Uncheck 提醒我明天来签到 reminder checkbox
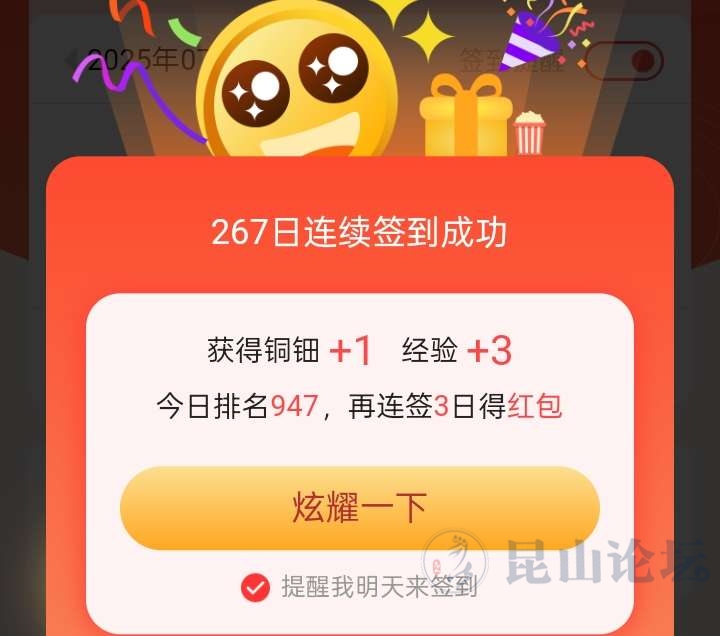 pyautogui.click(x=256, y=587)
